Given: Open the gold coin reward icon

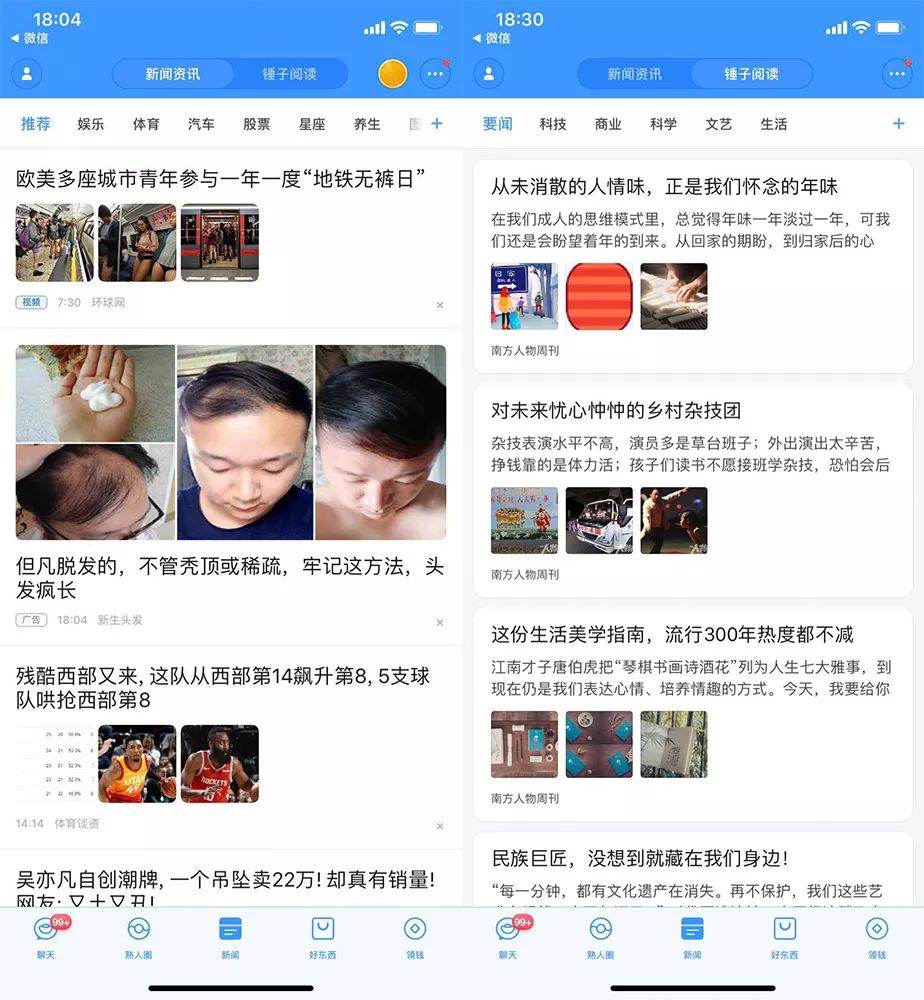Looking at the screenshot, I should point(393,74).
